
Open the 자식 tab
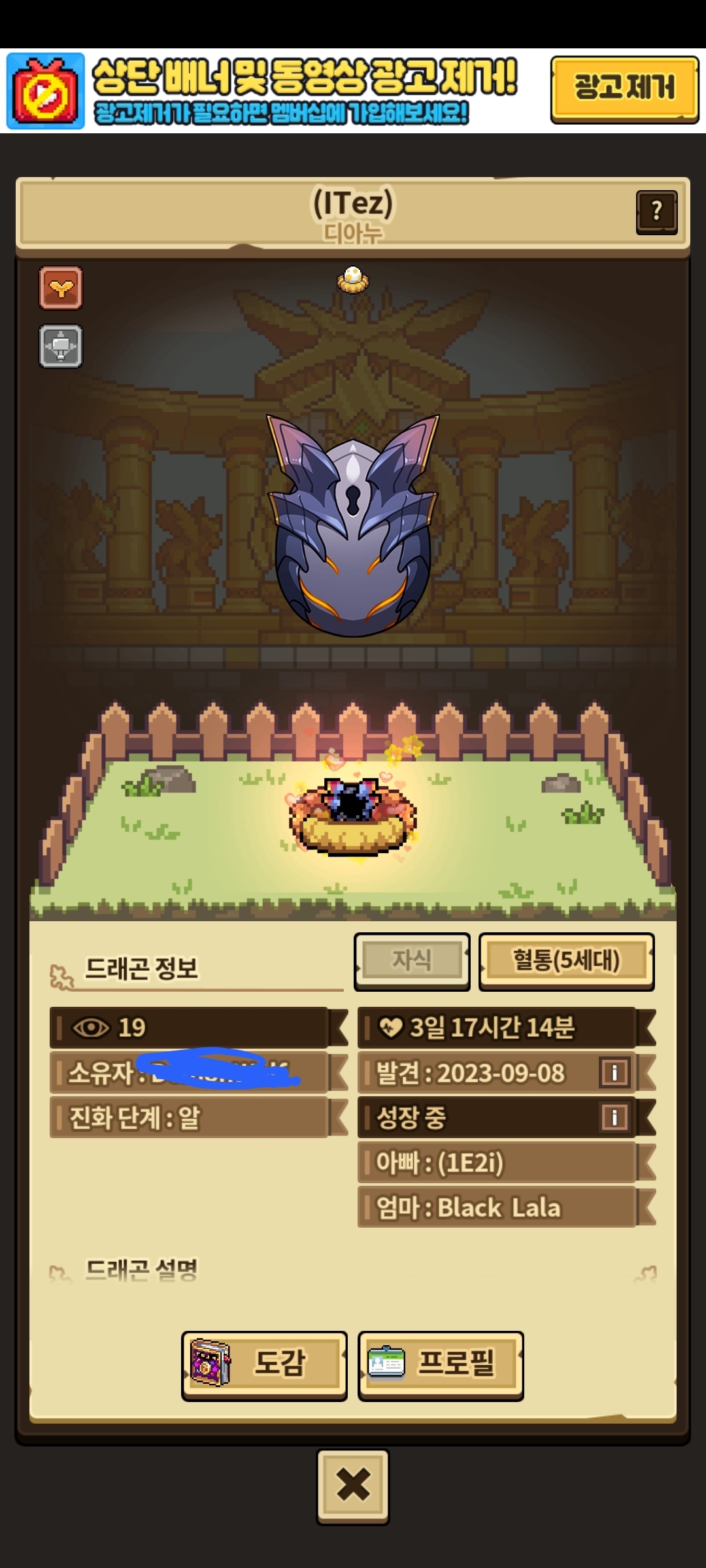coord(412,960)
